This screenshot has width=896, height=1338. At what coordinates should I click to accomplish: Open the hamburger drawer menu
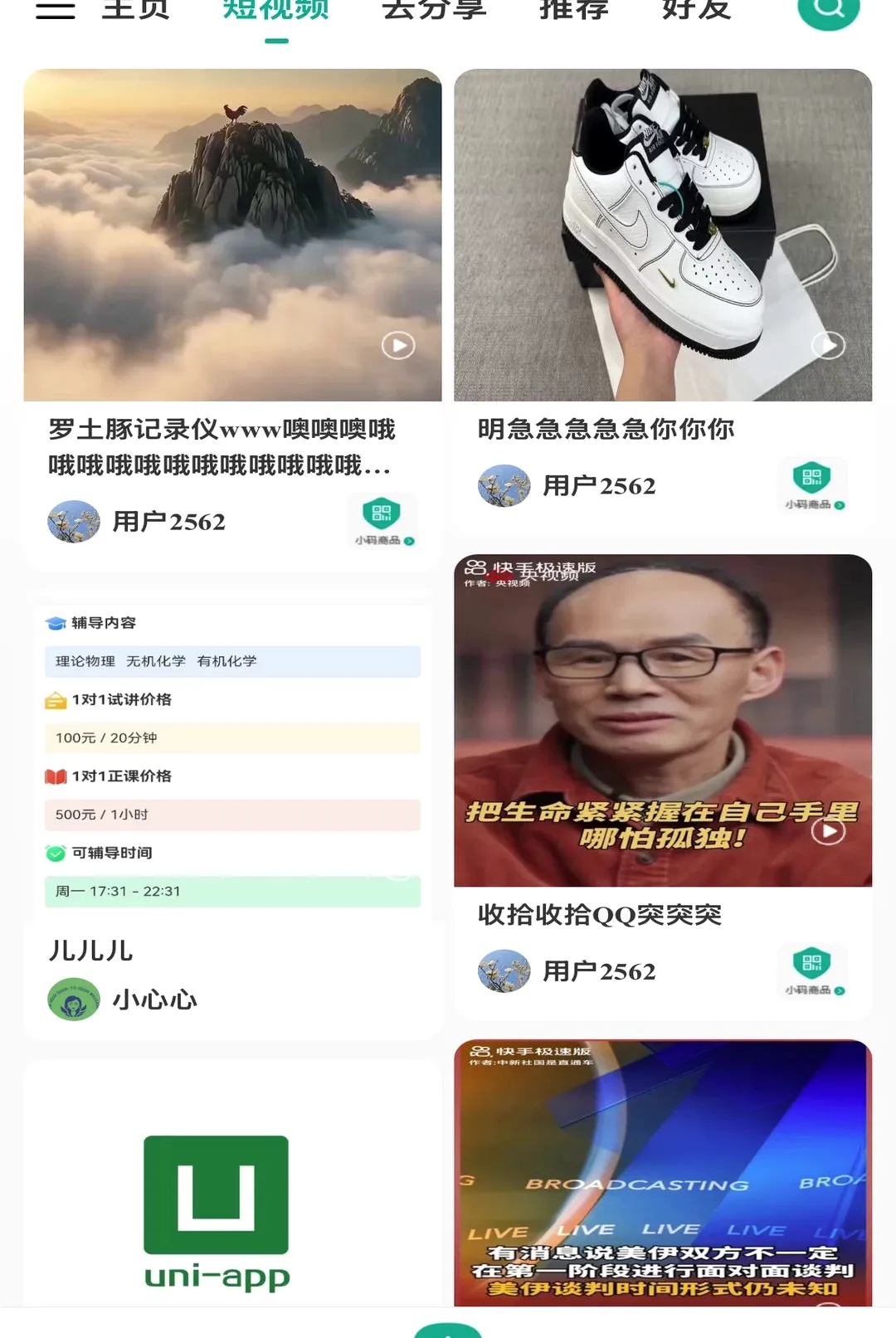coord(56,10)
